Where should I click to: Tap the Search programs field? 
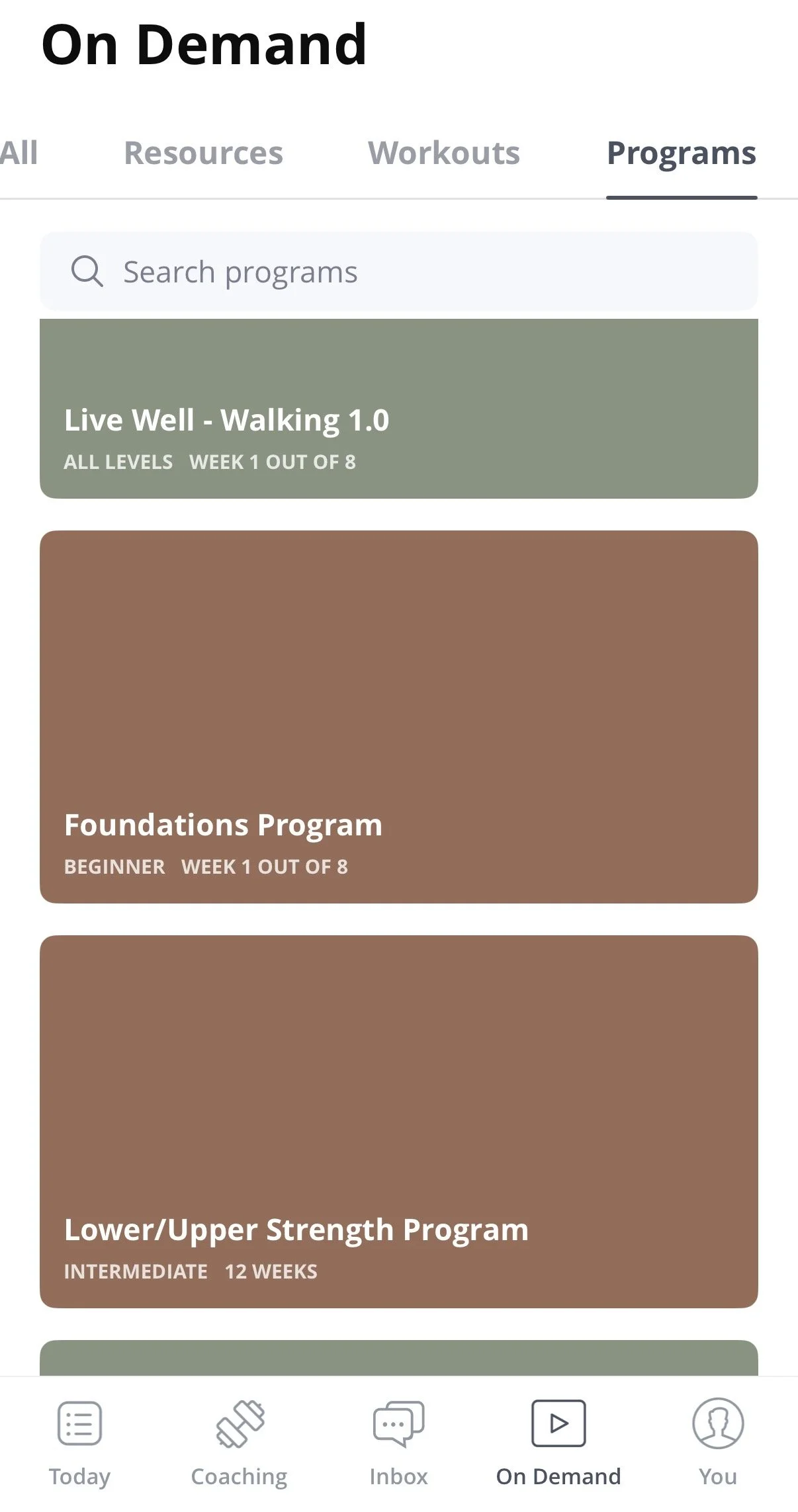(399, 272)
